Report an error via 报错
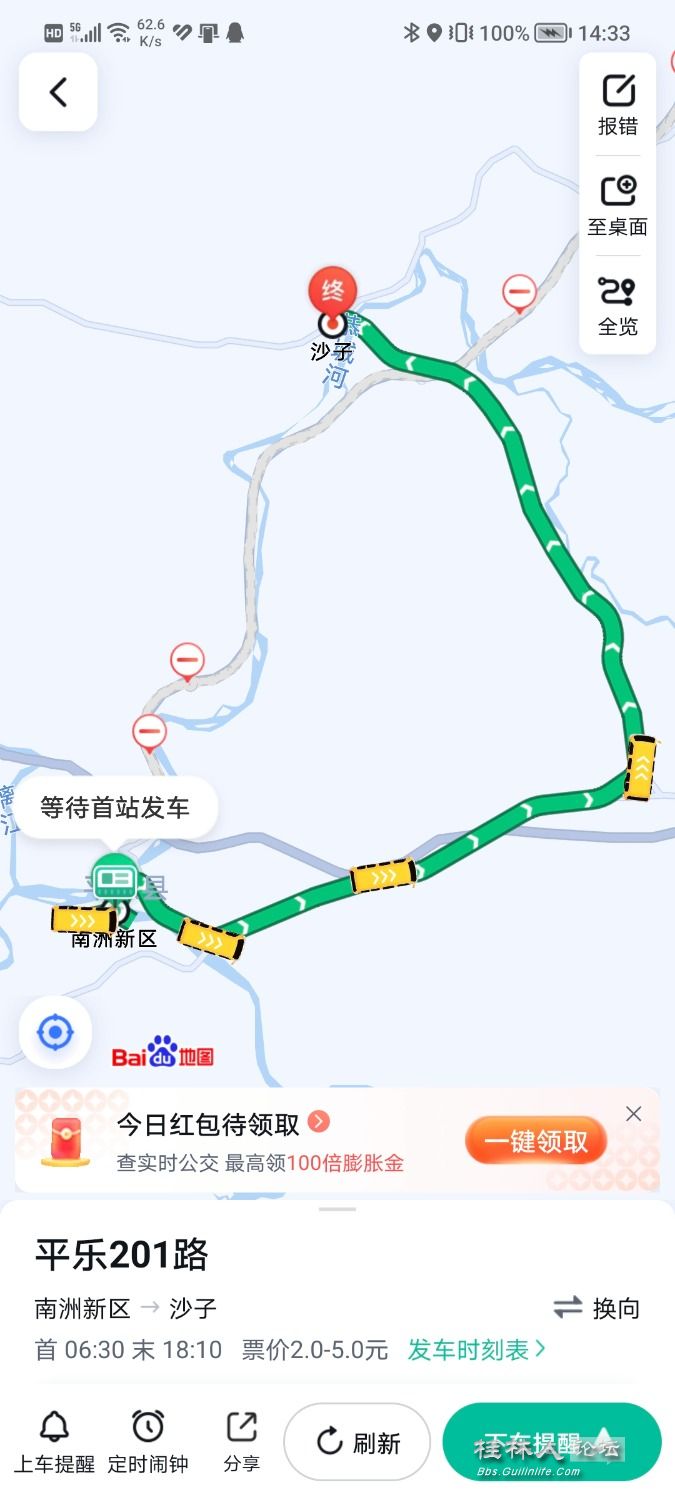Image resolution: width=675 pixels, height=1500 pixels. [x=618, y=104]
